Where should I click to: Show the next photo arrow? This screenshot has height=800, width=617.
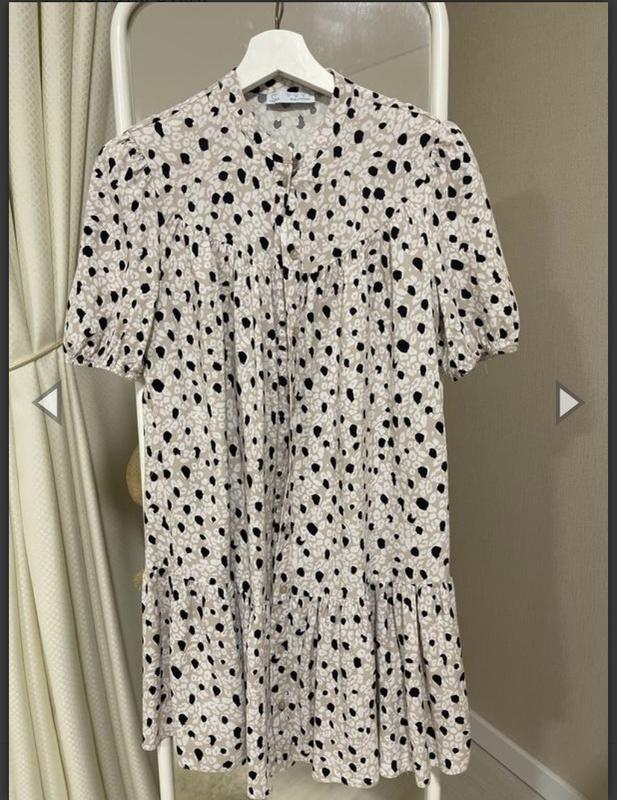(x=569, y=402)
